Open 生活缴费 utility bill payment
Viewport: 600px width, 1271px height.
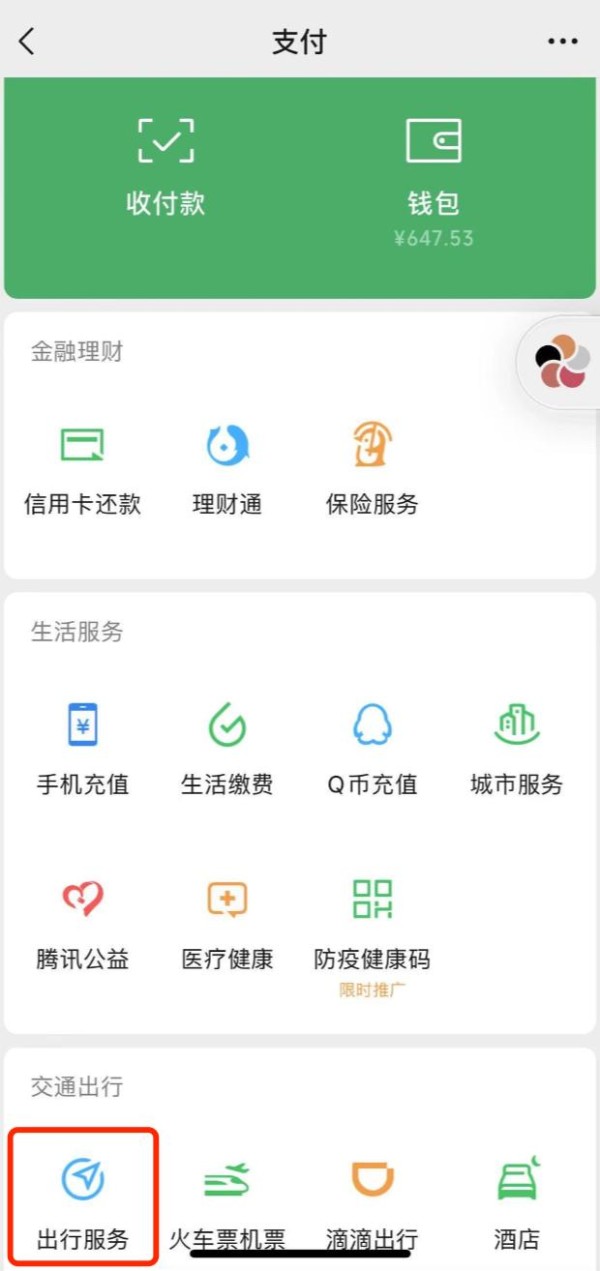227,749
